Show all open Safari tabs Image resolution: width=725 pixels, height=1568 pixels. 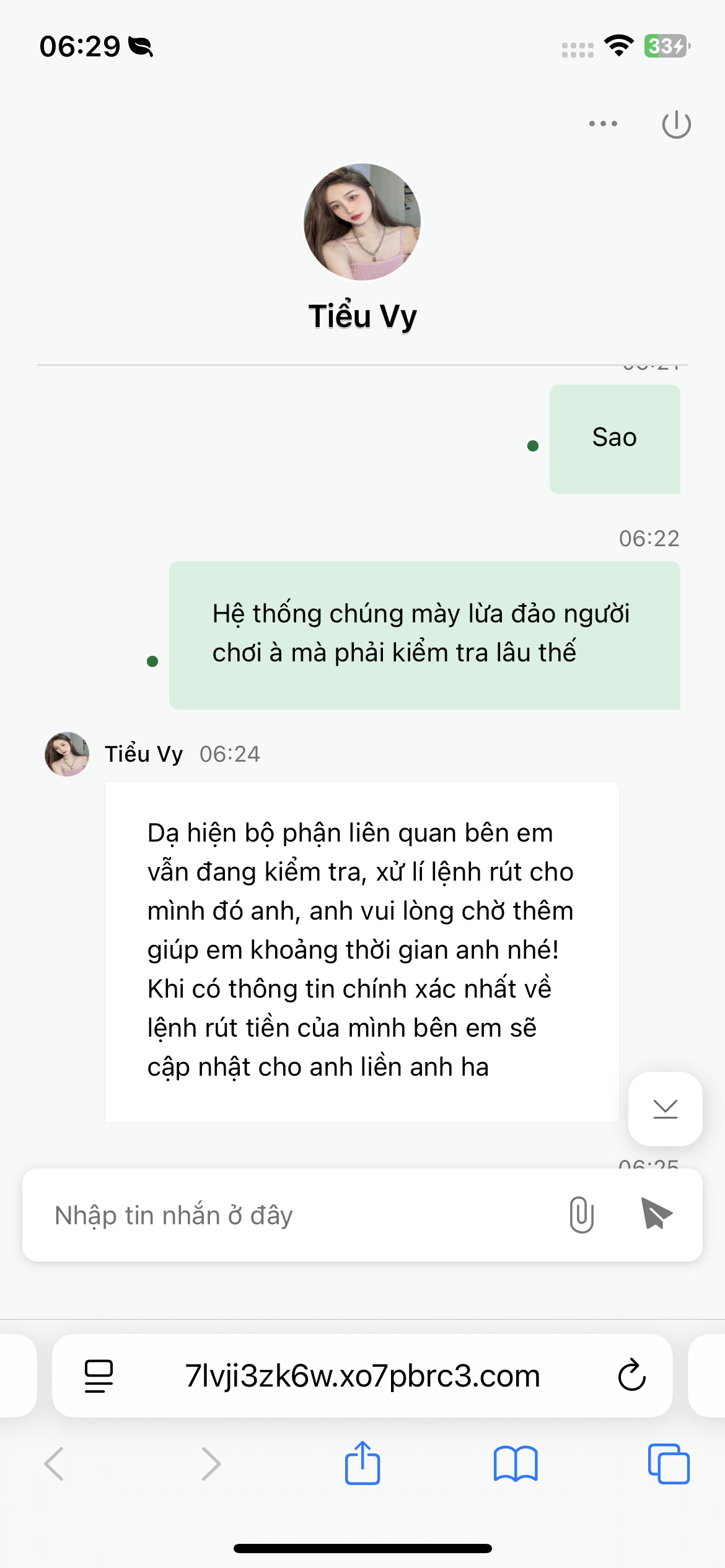pos(668,1464)
